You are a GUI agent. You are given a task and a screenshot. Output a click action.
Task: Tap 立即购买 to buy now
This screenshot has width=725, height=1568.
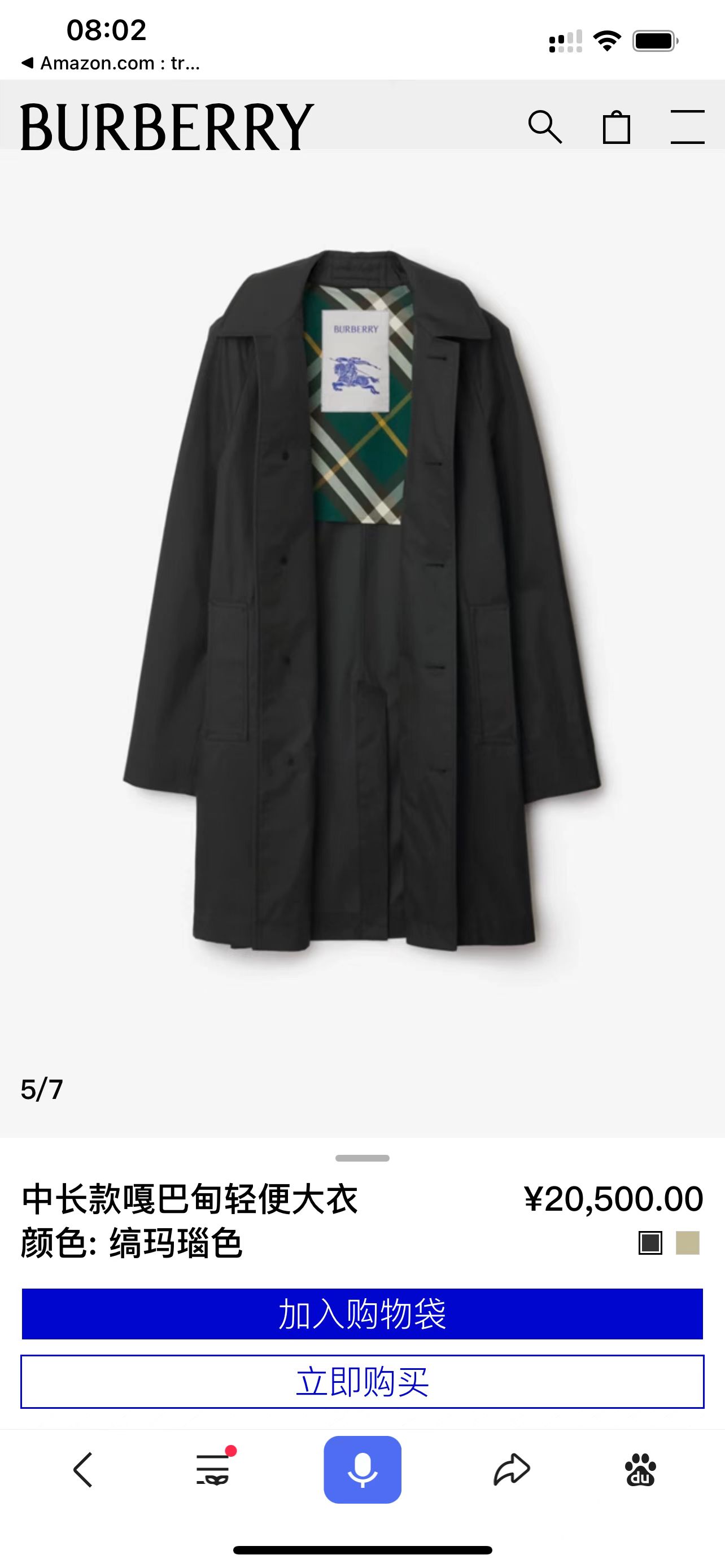(x=362, y=1382)
